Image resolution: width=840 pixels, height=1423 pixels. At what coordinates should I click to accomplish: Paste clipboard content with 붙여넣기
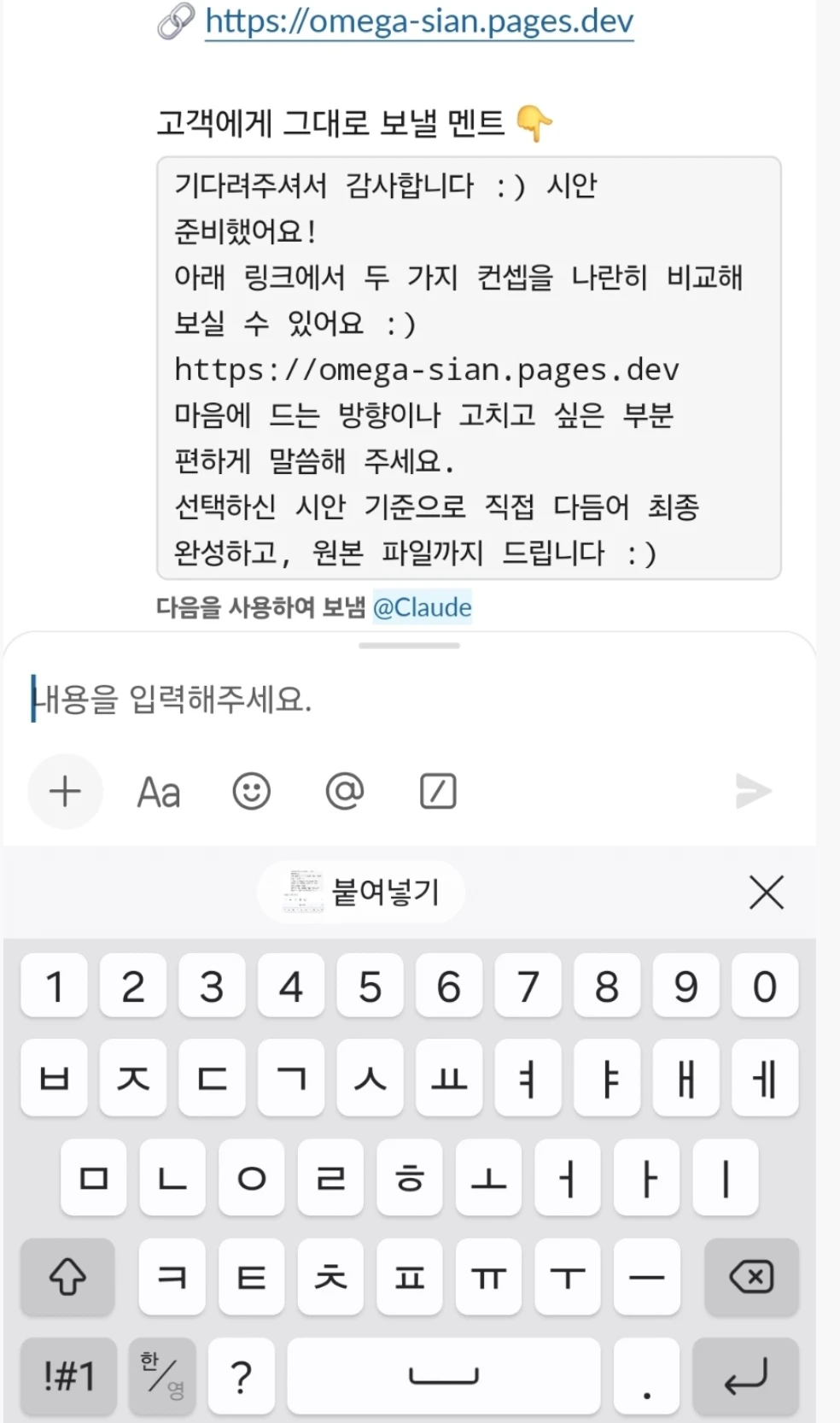click(361, 893)
